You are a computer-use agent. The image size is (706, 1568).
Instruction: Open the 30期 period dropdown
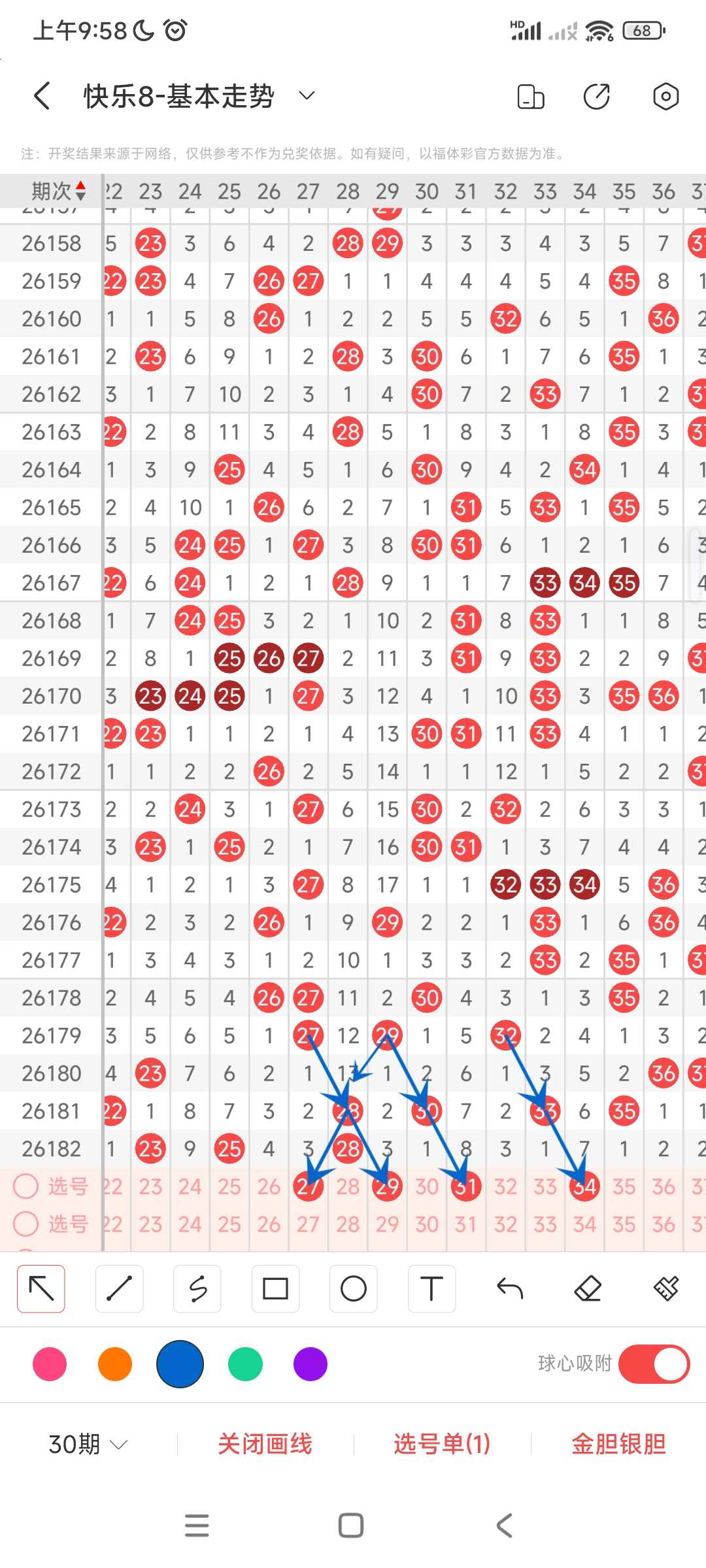[88, 1444]
